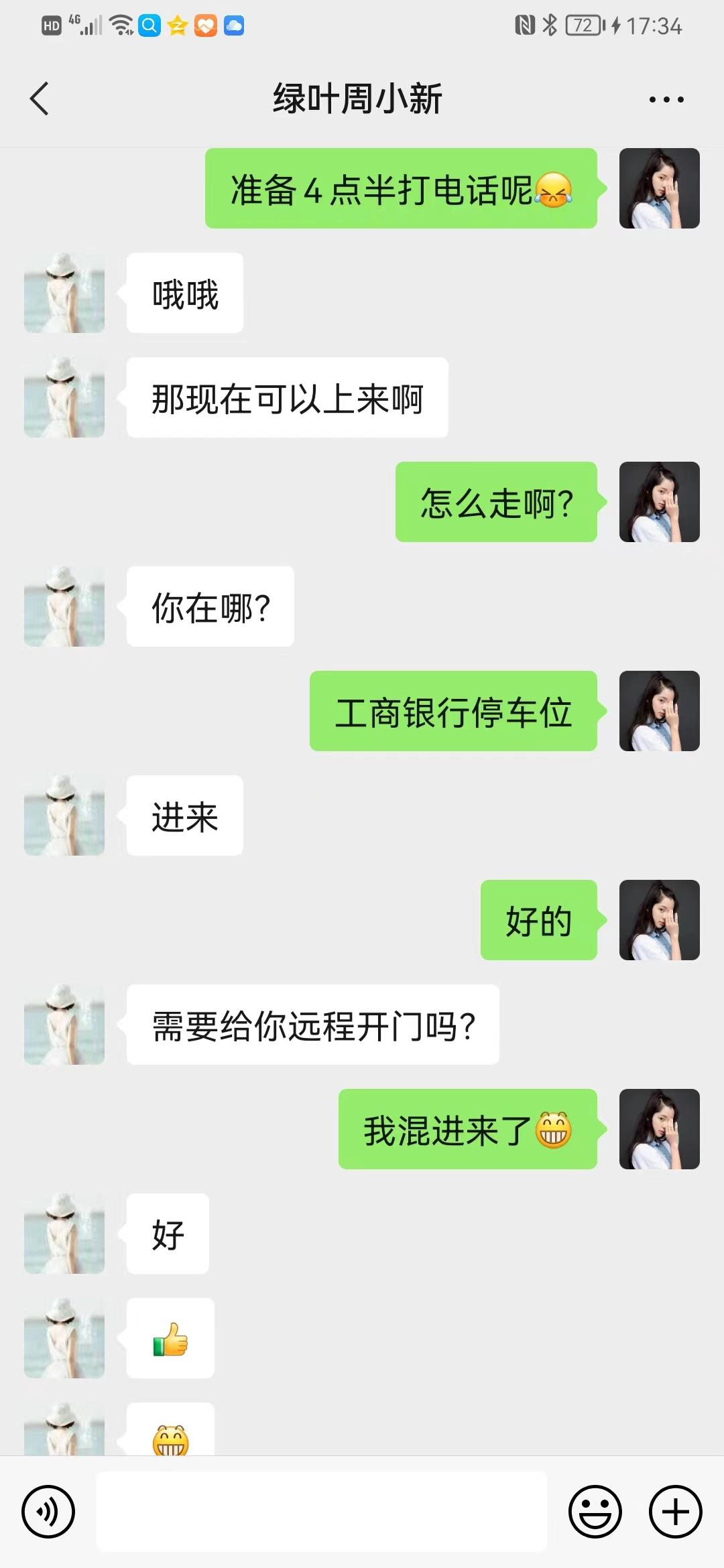Switch to voice message input
The image size is (724, 1568).
point(48,1511)
